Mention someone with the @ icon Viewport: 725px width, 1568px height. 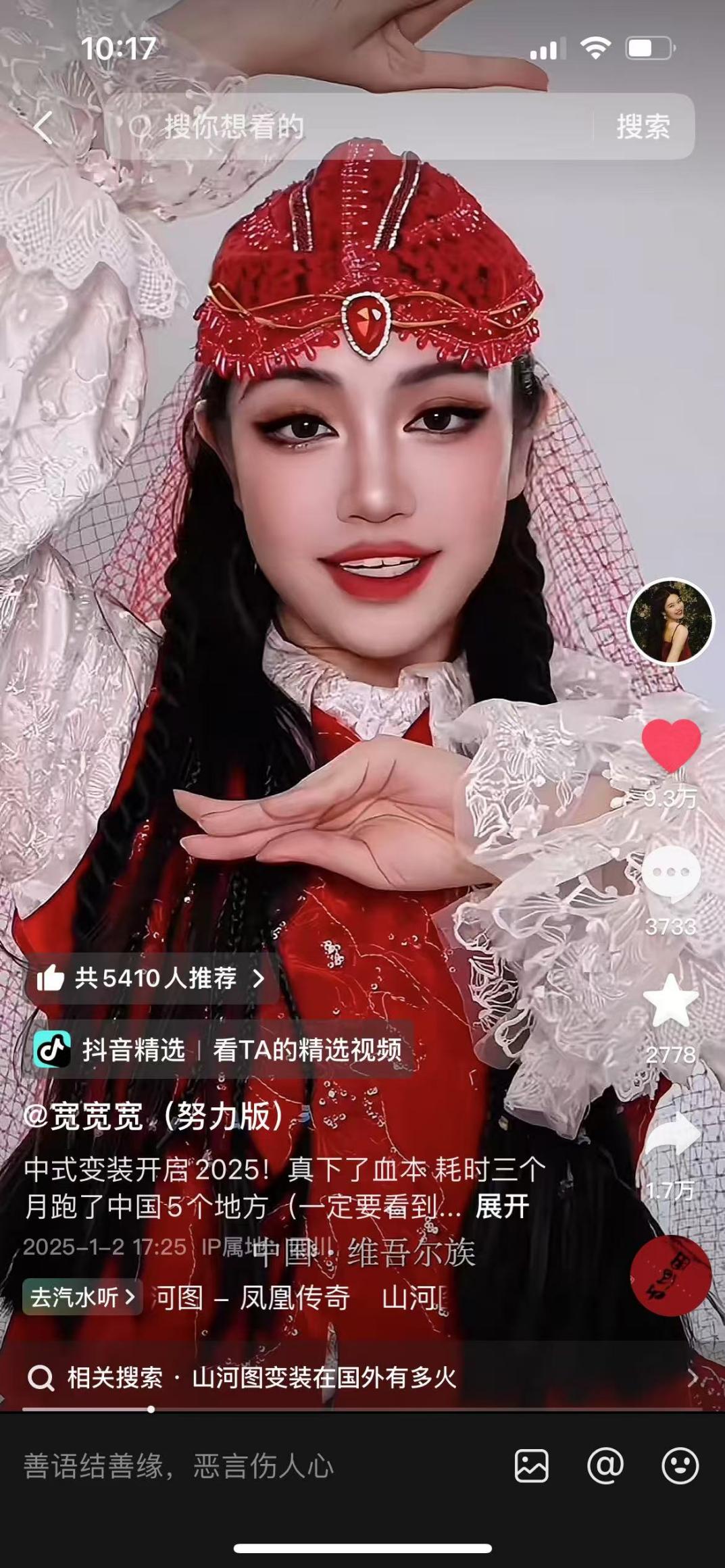tap(605, 1466)
